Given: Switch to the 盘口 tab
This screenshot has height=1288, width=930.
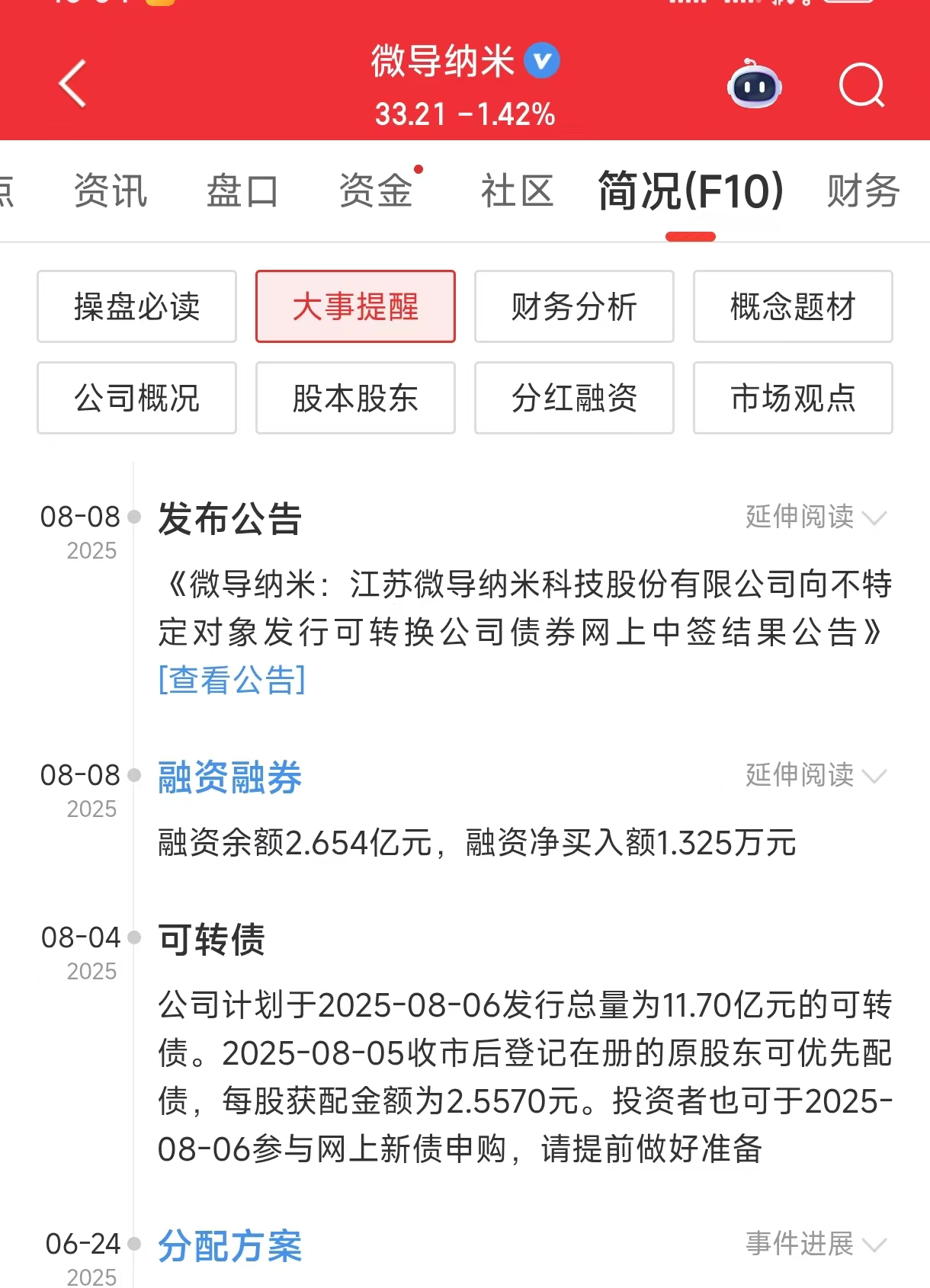Looking at the screenshot, I should click(242, 191).
